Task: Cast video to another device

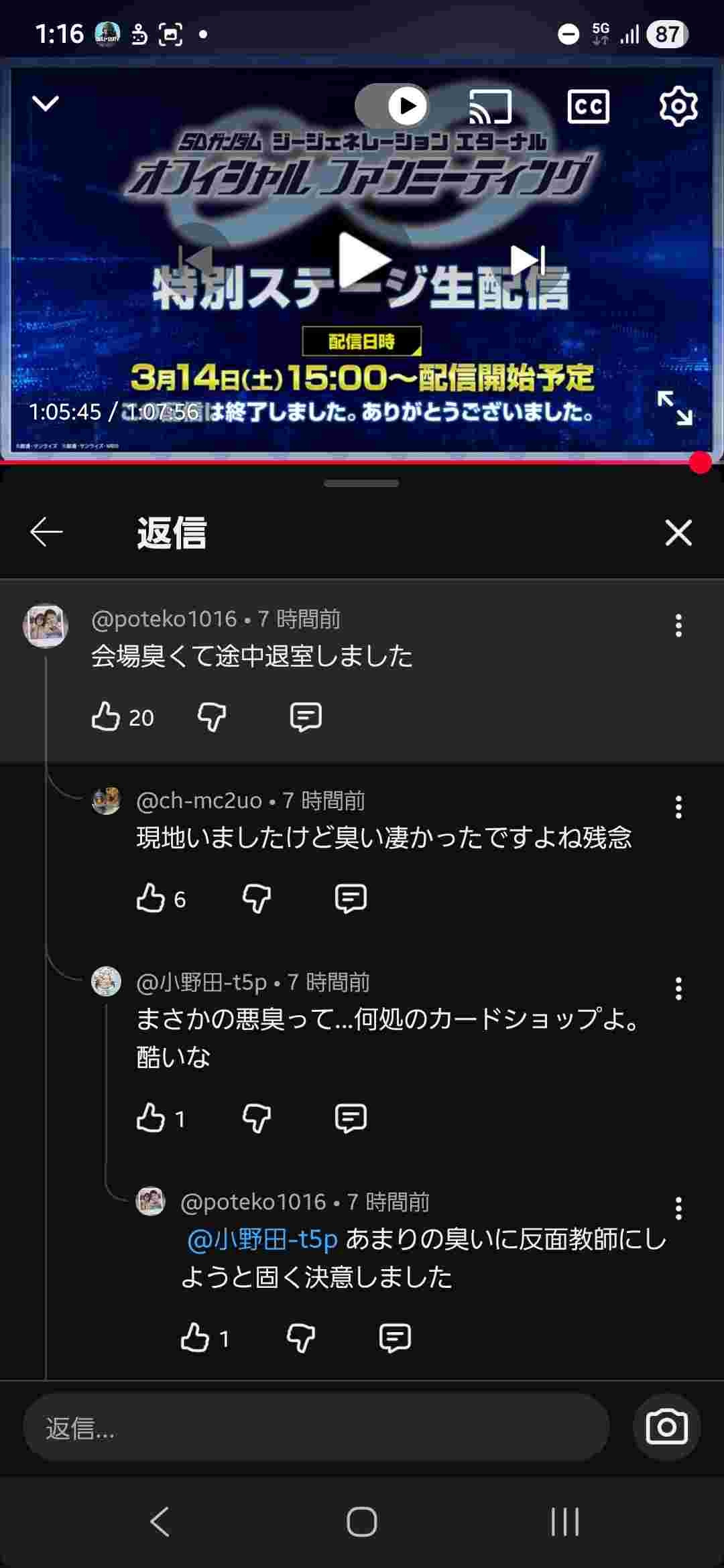Action: coord(490,107)
